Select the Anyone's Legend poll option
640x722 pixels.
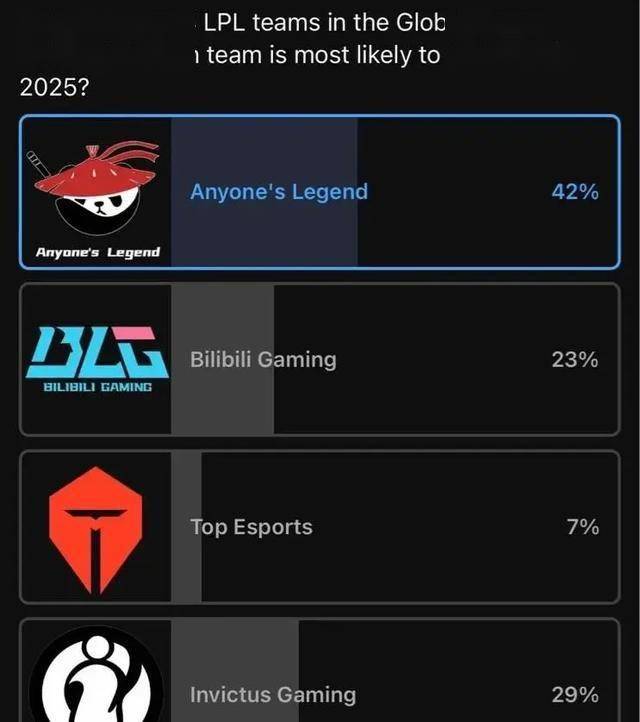tap(320, 192)
